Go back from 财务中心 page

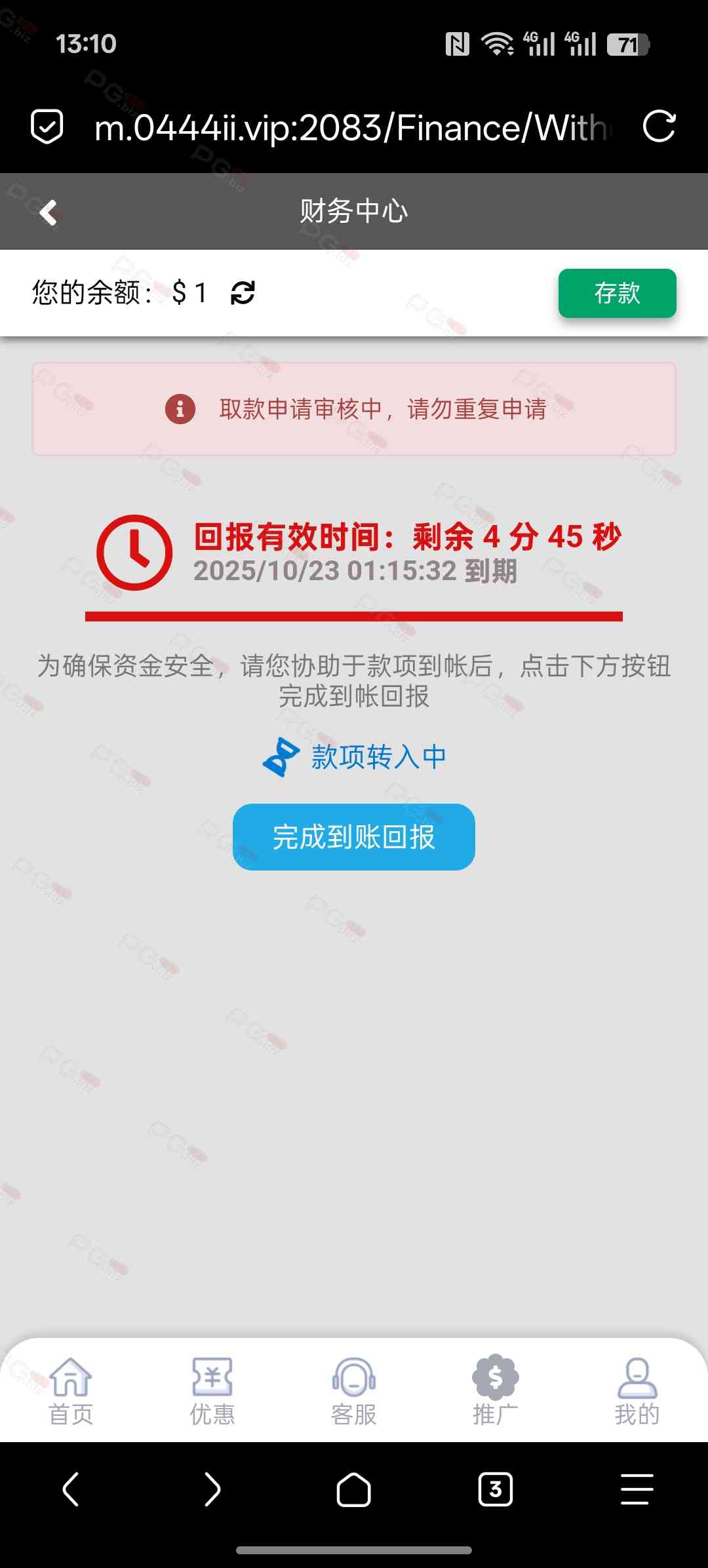pos(48,212)
